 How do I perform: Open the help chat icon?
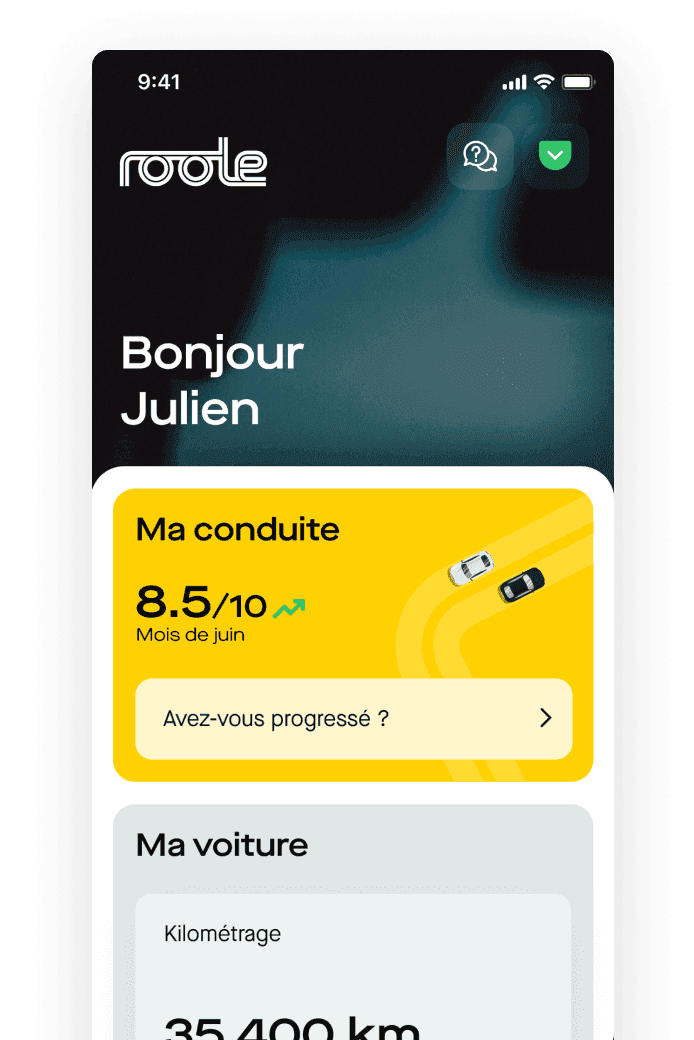480,156
